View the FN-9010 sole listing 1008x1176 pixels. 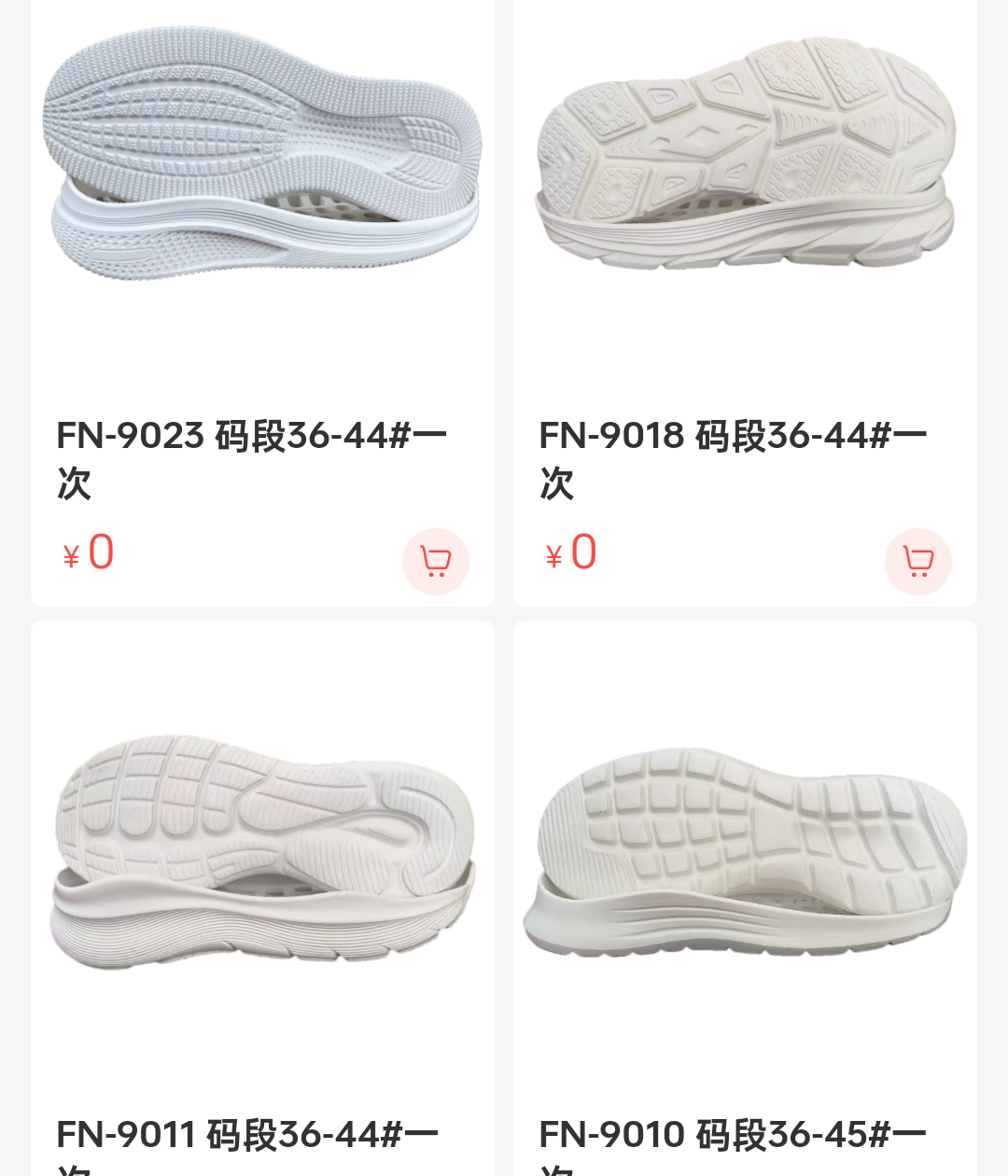(744, 849)
